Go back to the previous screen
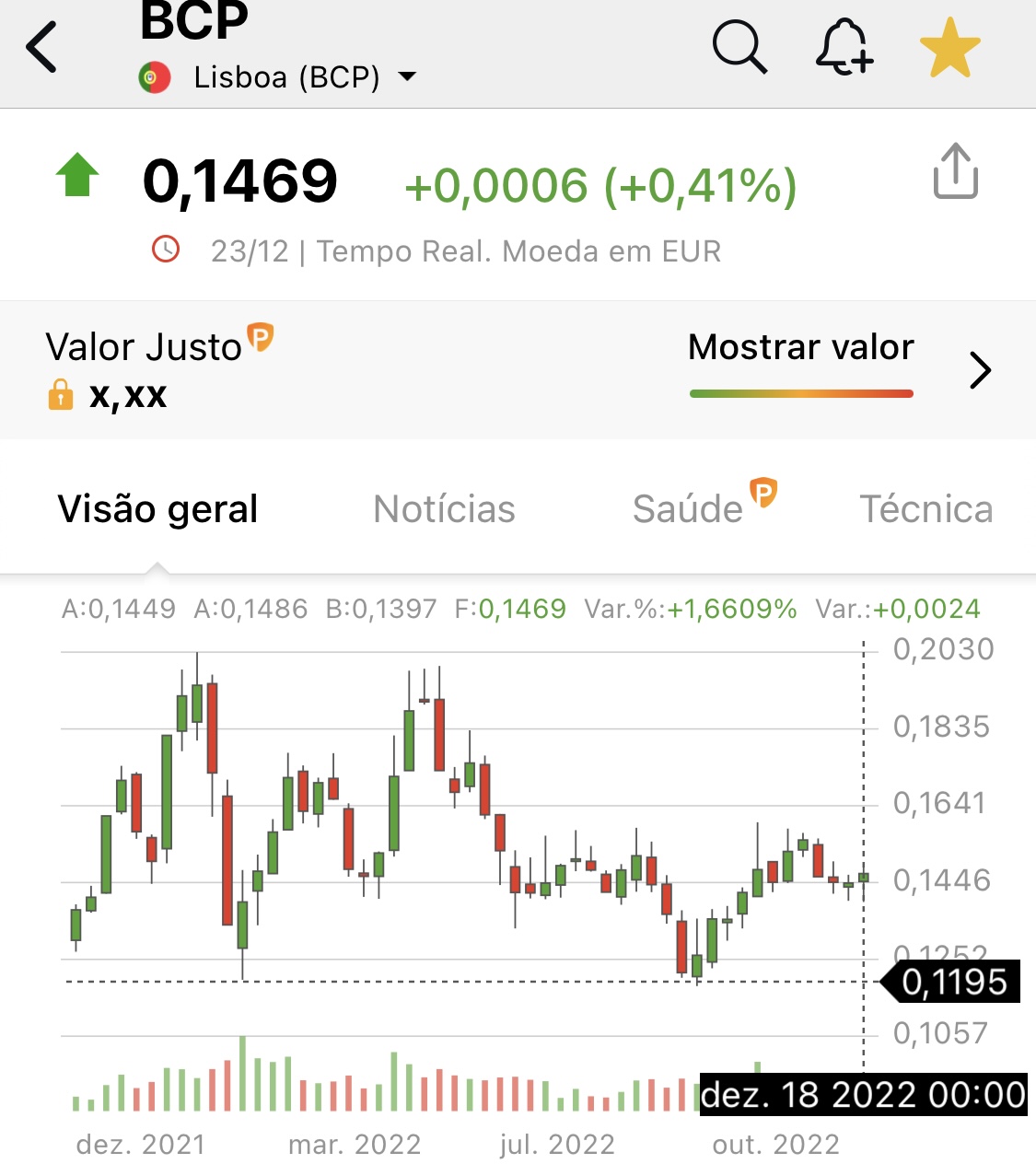The image size is (1036, 1164). tap(42, 48)
